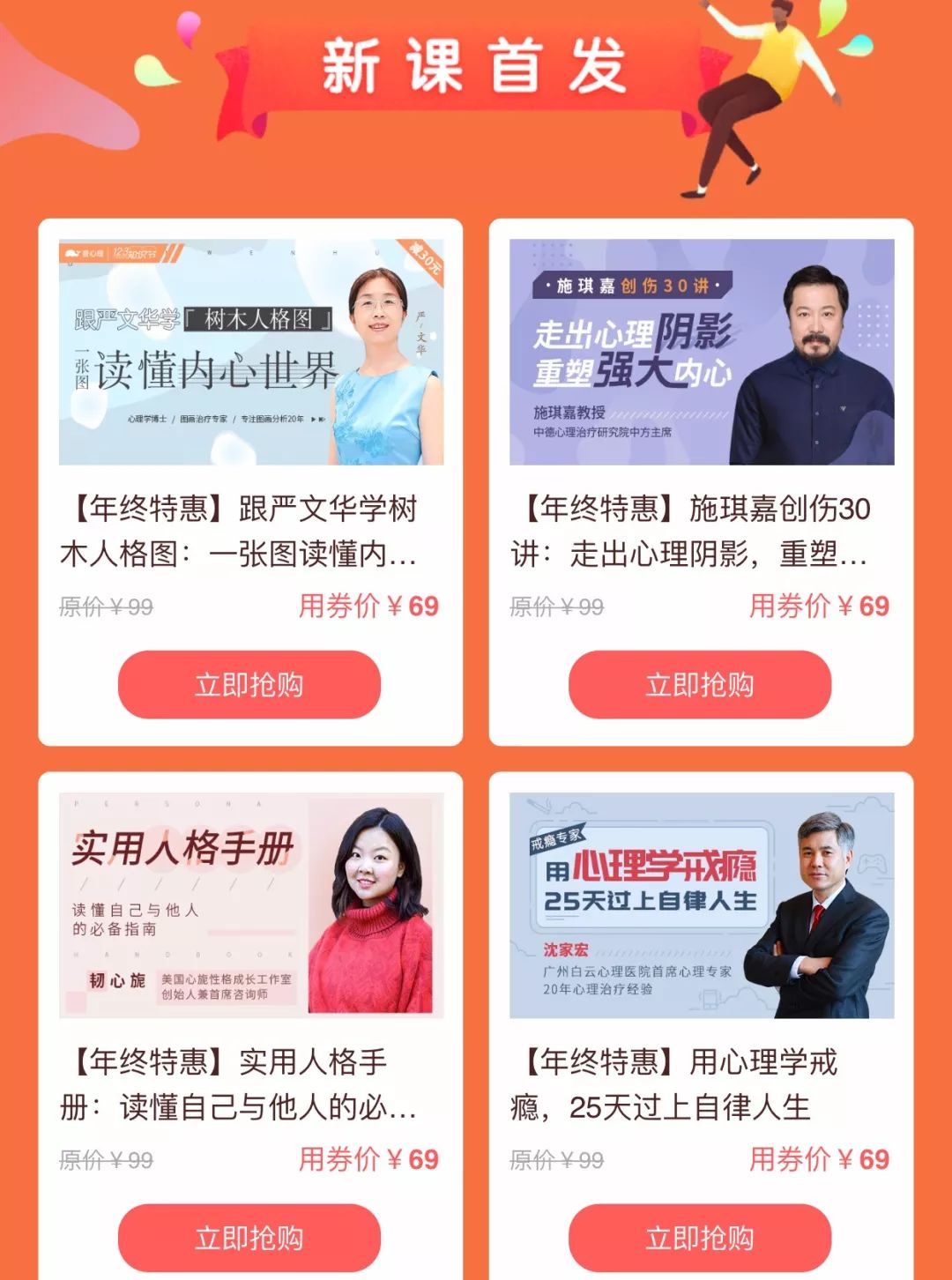View the 25天过上自律人生 course details
Screen dimensions: 952x1280
pyautogui.click(x=702, y=905)
